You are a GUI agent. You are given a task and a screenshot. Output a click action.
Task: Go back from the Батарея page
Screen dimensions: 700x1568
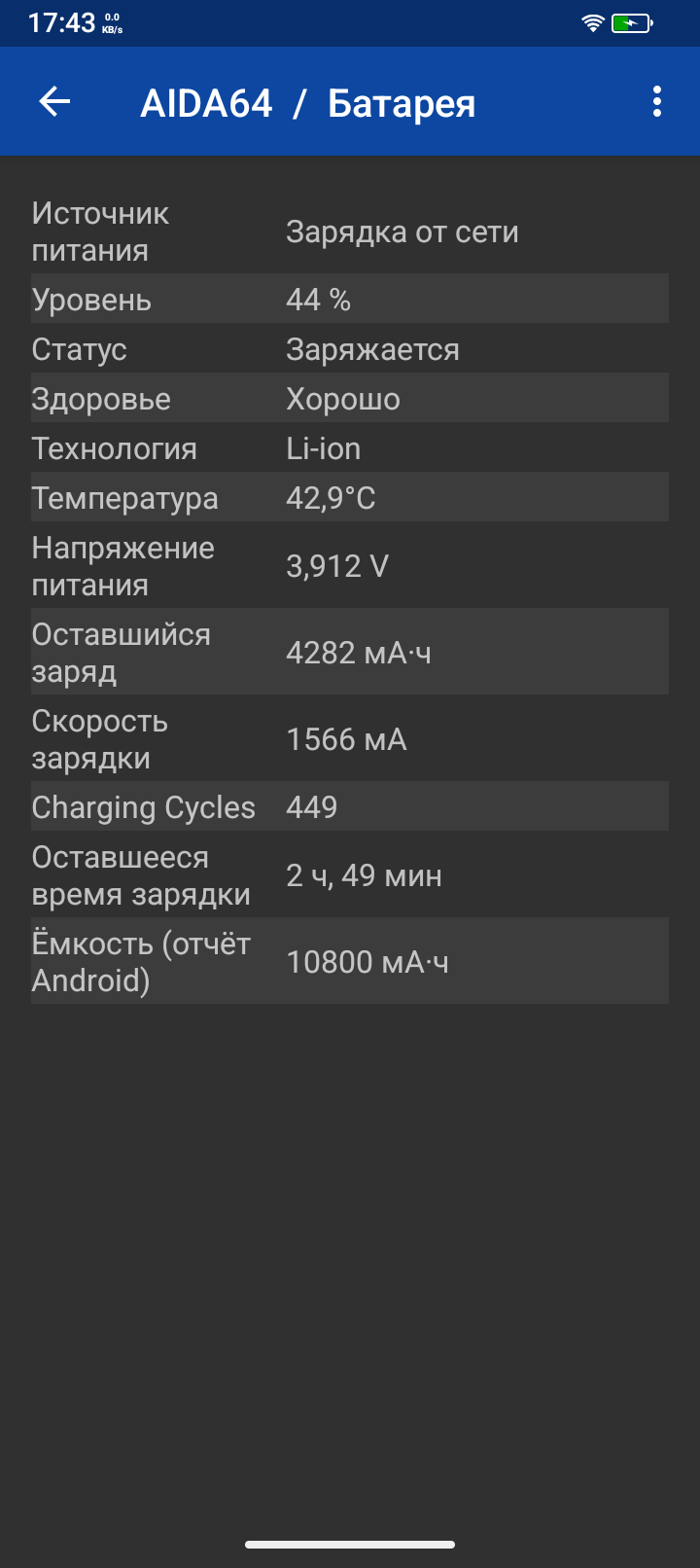[x=54, y=101]
